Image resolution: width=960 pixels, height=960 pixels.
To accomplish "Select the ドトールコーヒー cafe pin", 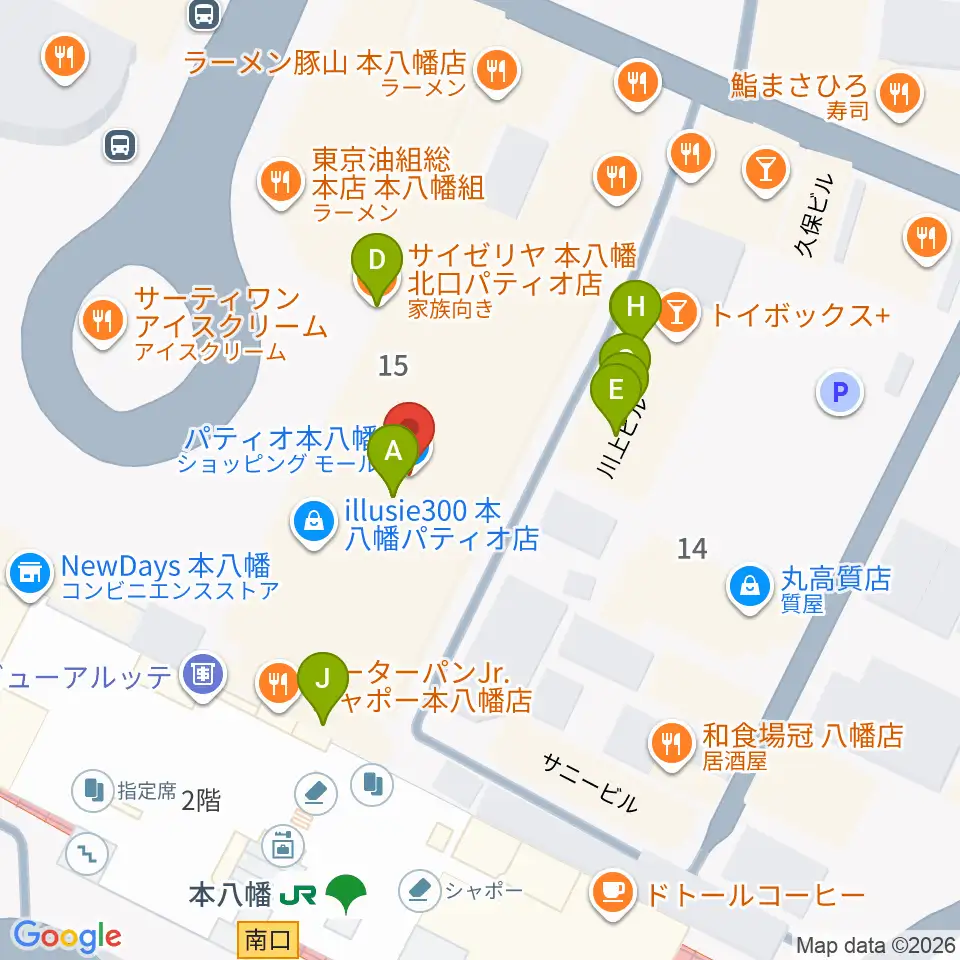I will tap(613, 894).
